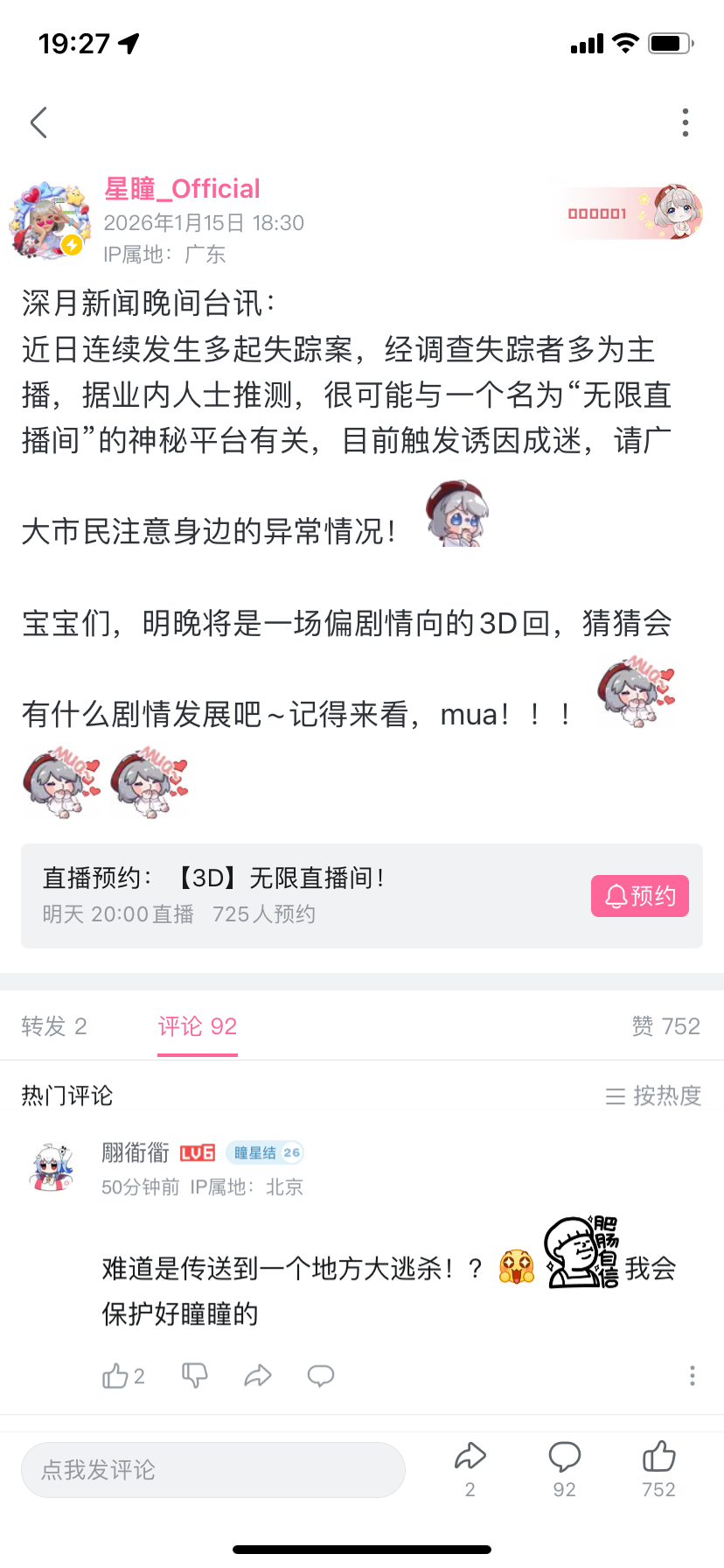This screenshot has width=724, height=1568.
Task: Tap the 星瞳_Official username link
Action: tap(182, 189)
